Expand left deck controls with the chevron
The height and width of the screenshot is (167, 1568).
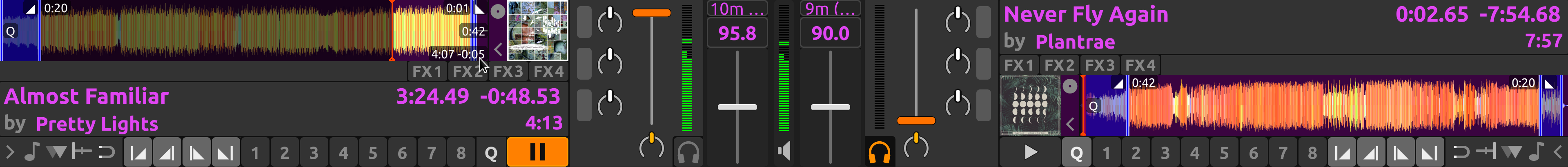click(10, 152)
